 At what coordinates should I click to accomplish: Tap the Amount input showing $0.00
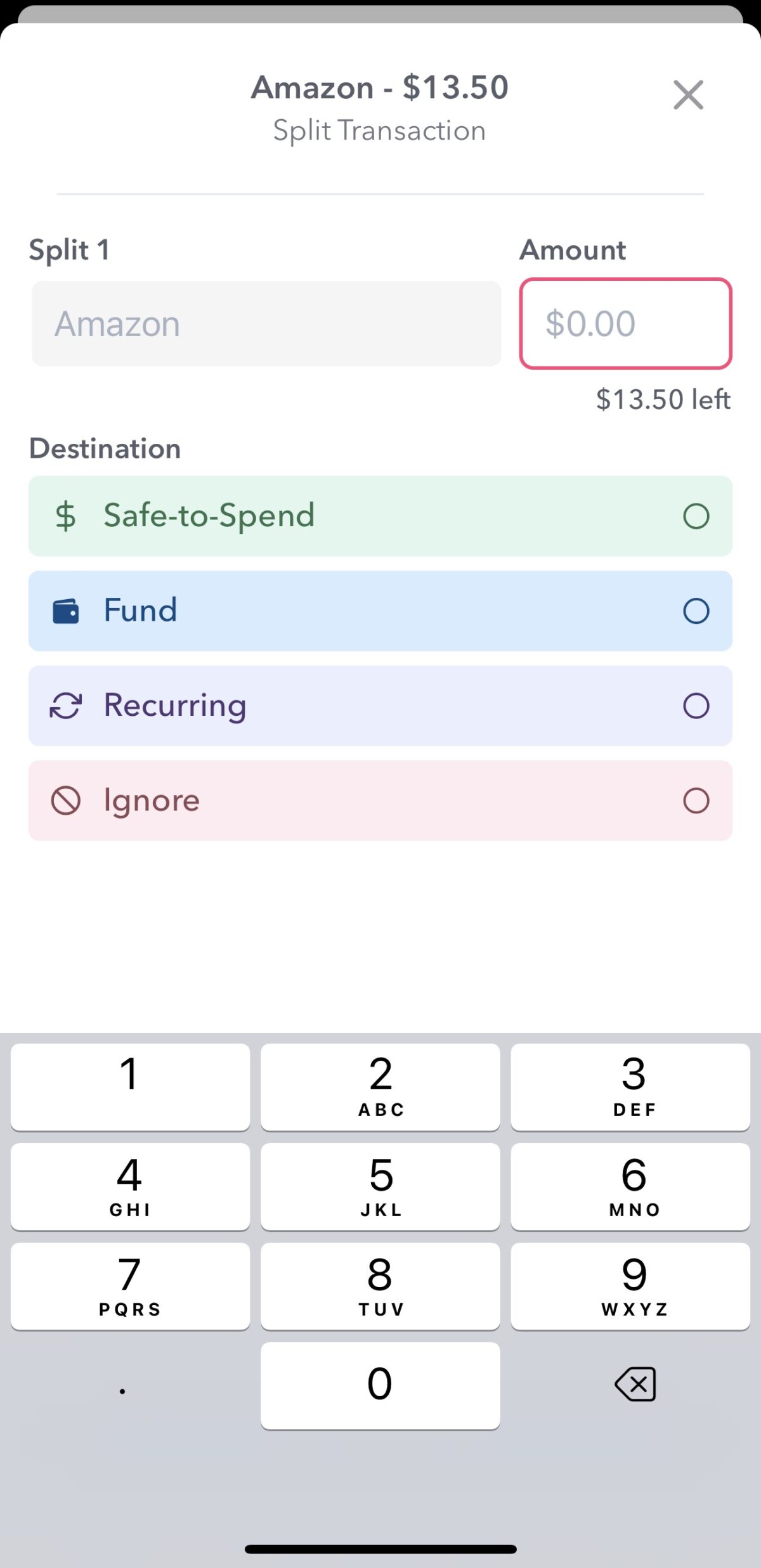click(626, 324)
